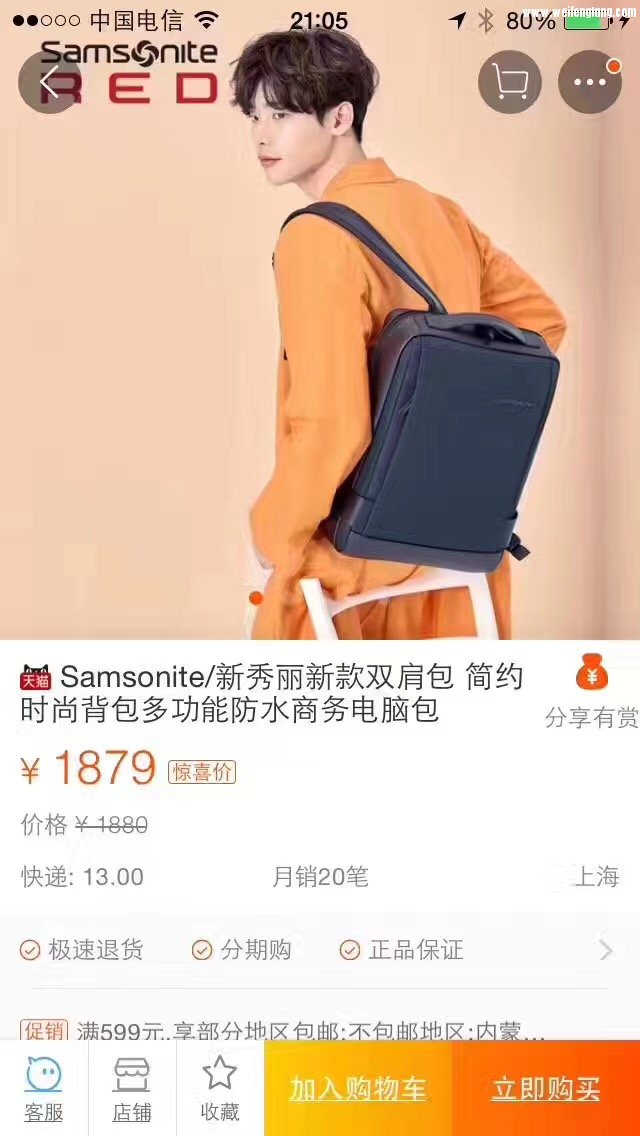Image resolution: width=640 pixels, height=1136 pixels.
Task: Tap 分享有赏 to share for reward
Action: [591, 692]
